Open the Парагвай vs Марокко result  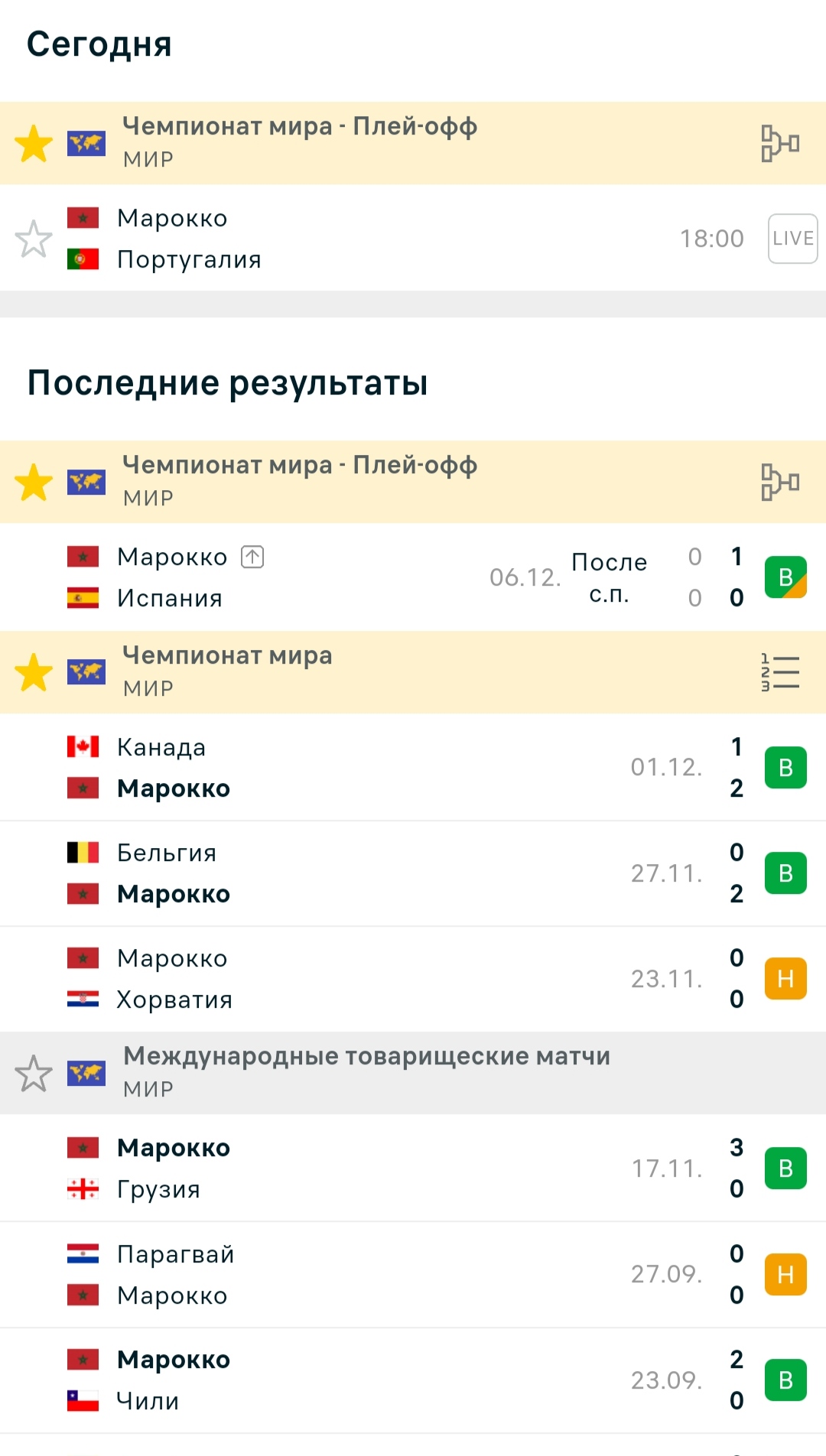pos(413,1275)
